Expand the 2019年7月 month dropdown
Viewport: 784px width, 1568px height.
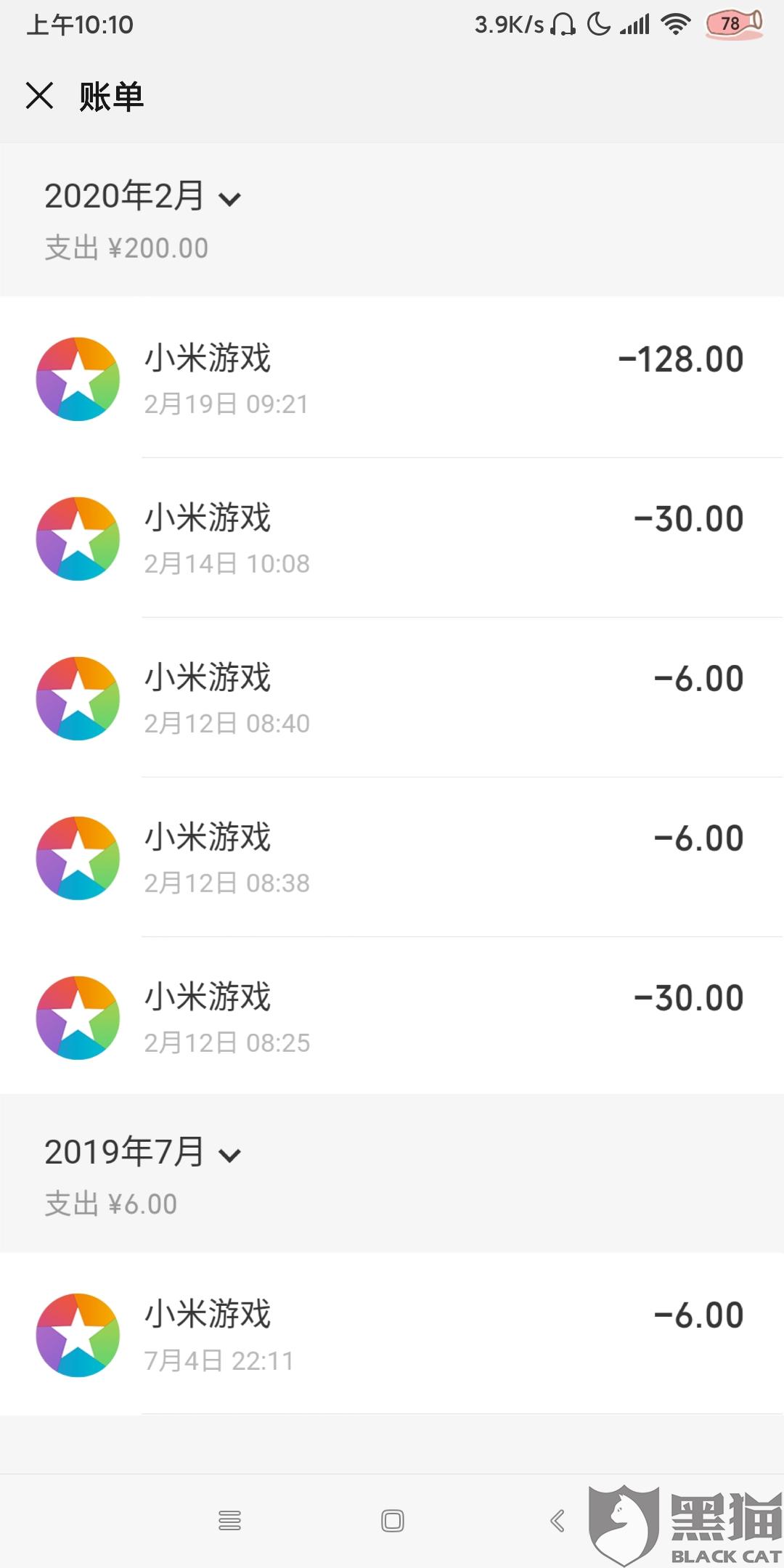(143, 1152)
